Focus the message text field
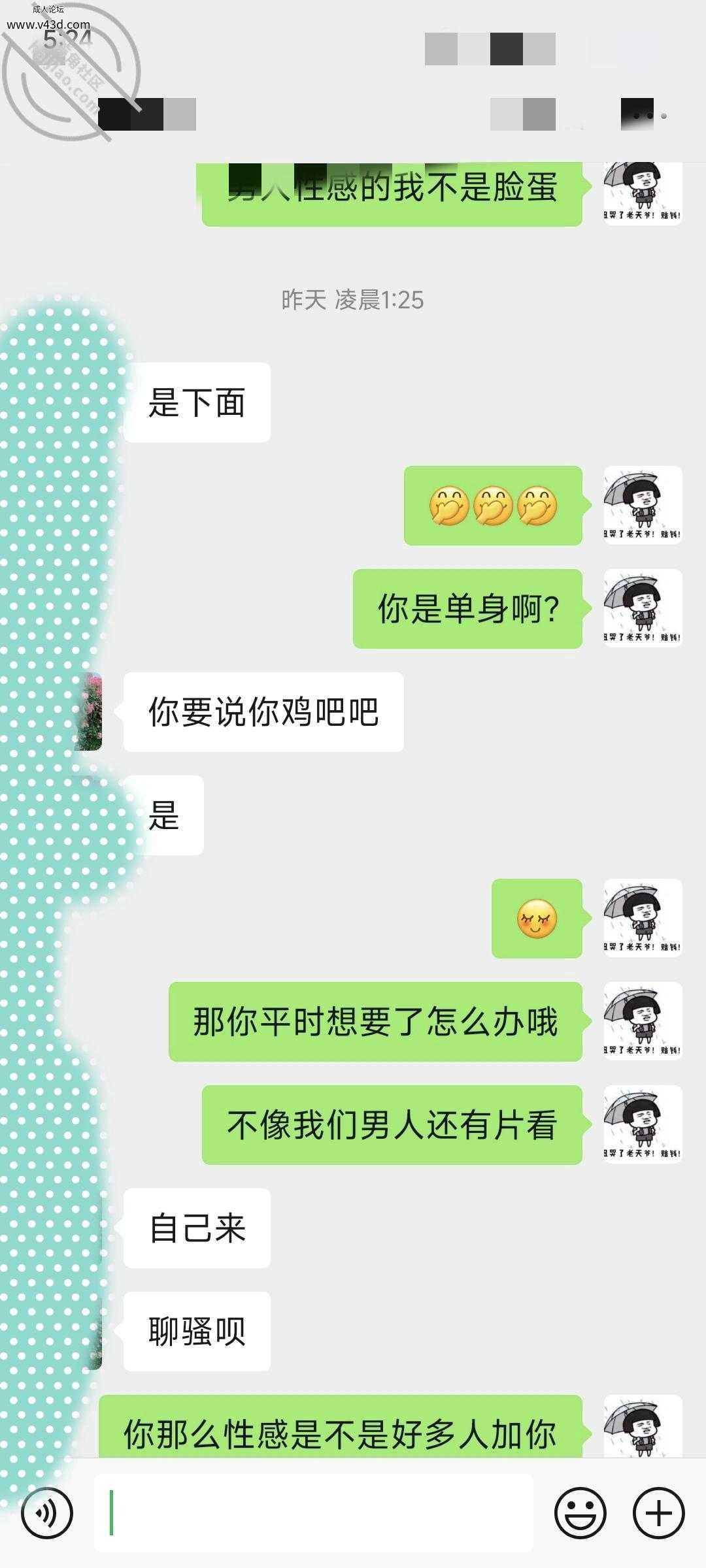This screenshot has width=706, height=1568. [314, 1513]
